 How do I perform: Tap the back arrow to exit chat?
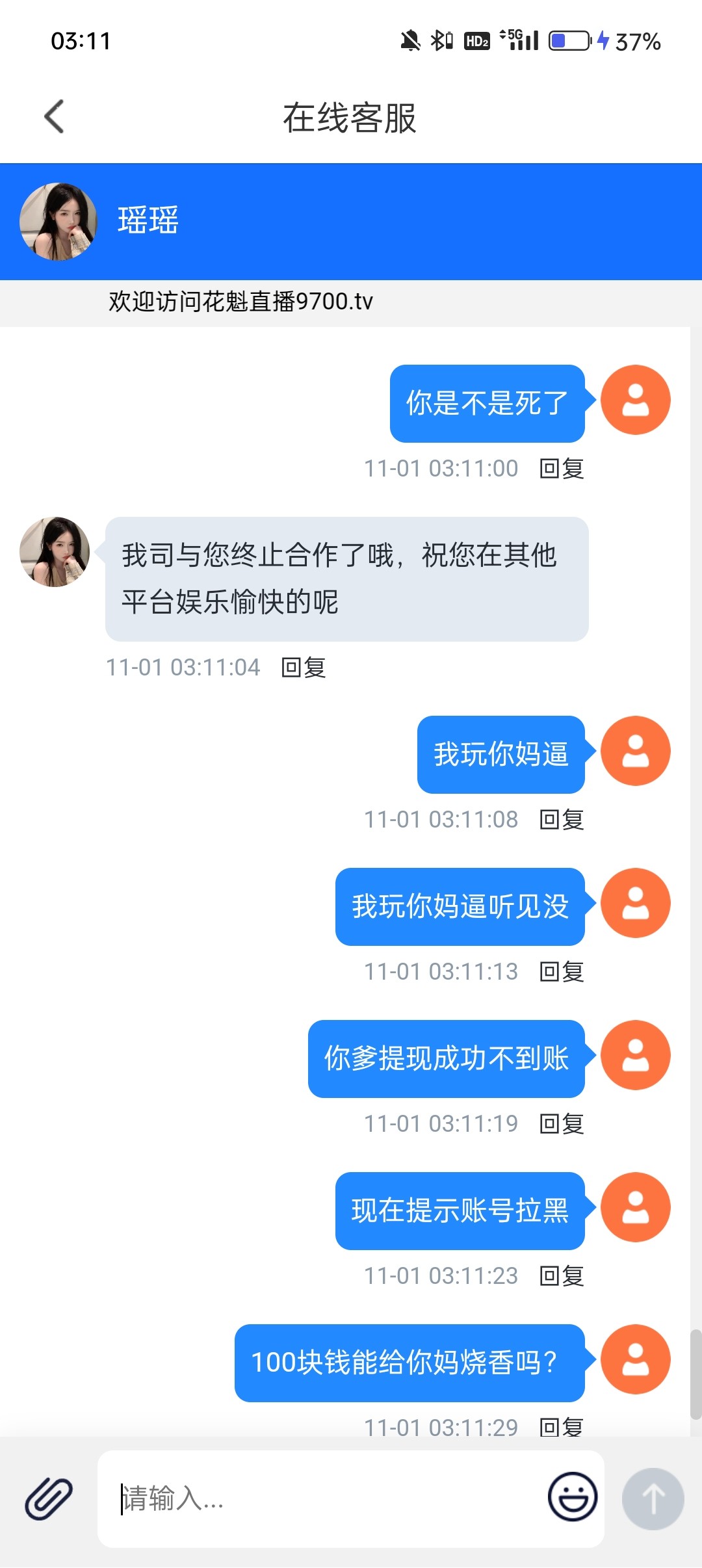tap(55, 116)
